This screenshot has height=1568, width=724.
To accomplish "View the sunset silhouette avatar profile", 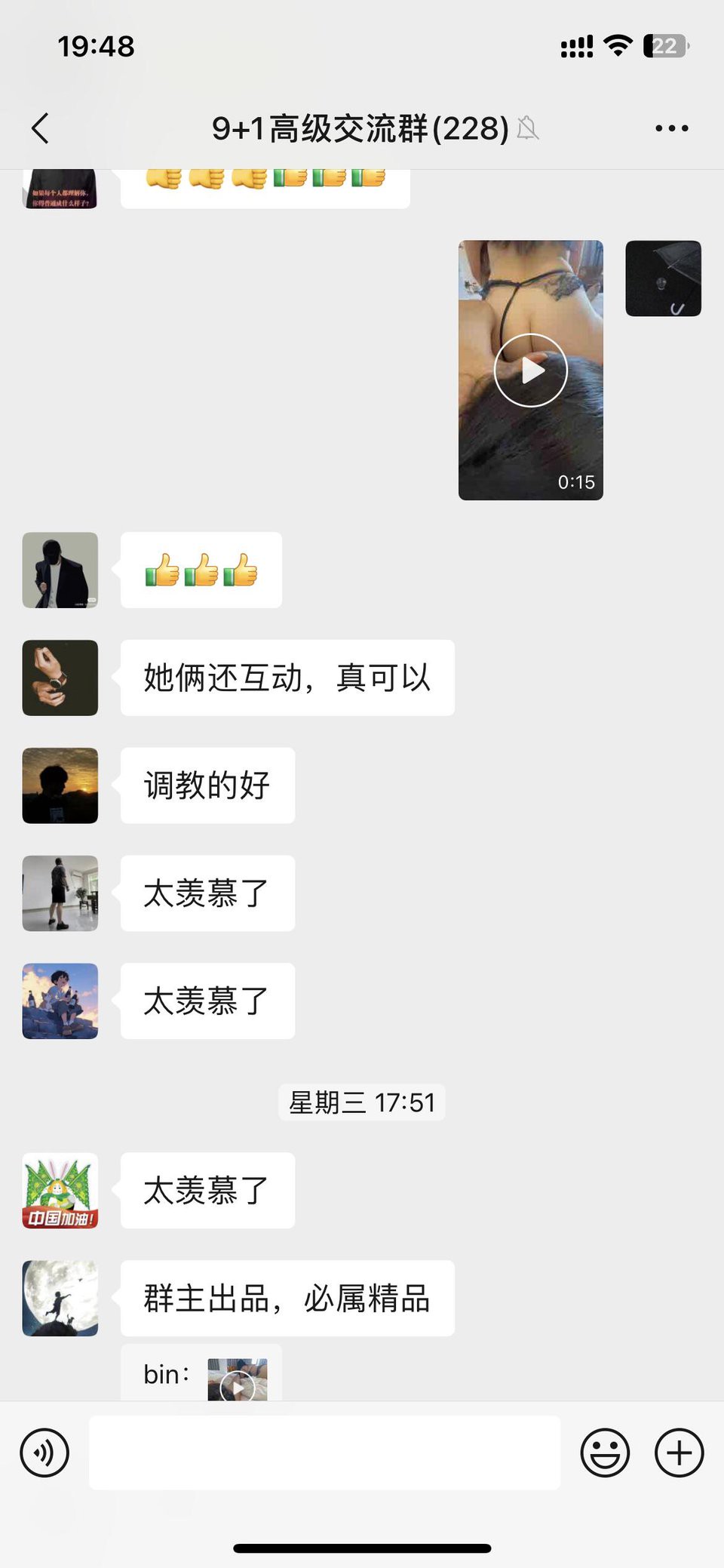I will tap(60, 786).
